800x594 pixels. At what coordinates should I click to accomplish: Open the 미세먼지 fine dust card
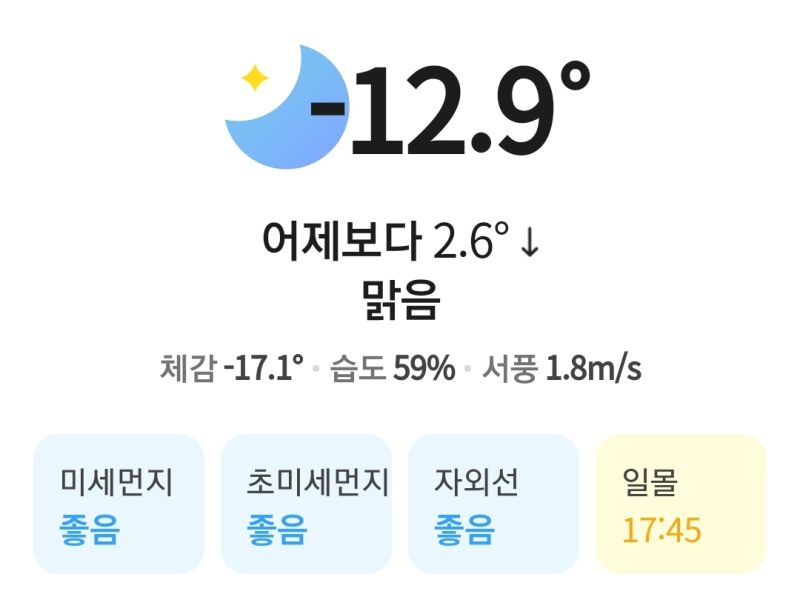(x=118, y=504)
